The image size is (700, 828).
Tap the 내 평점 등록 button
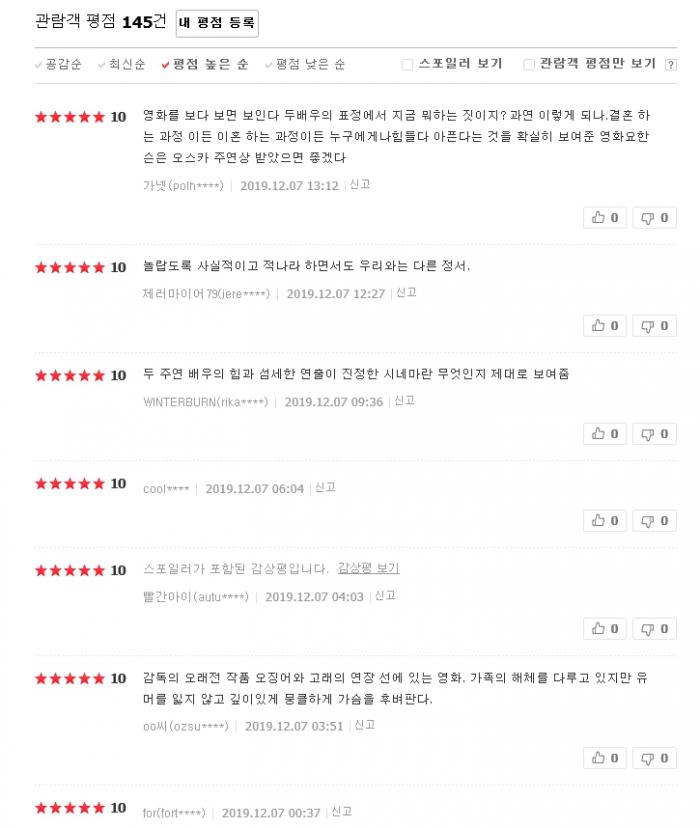coord(217,23)
